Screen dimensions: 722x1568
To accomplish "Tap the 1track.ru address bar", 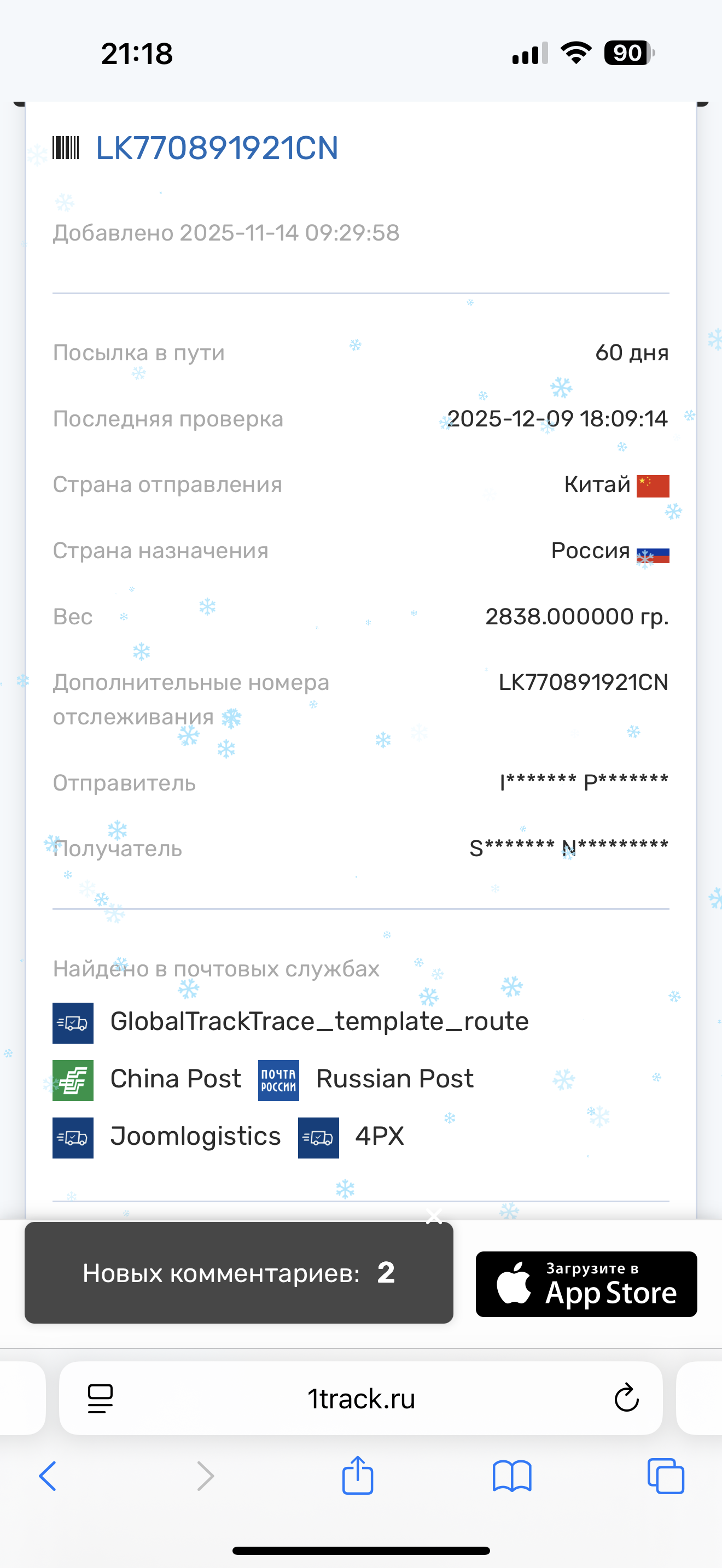I will tap(360, 1398).
